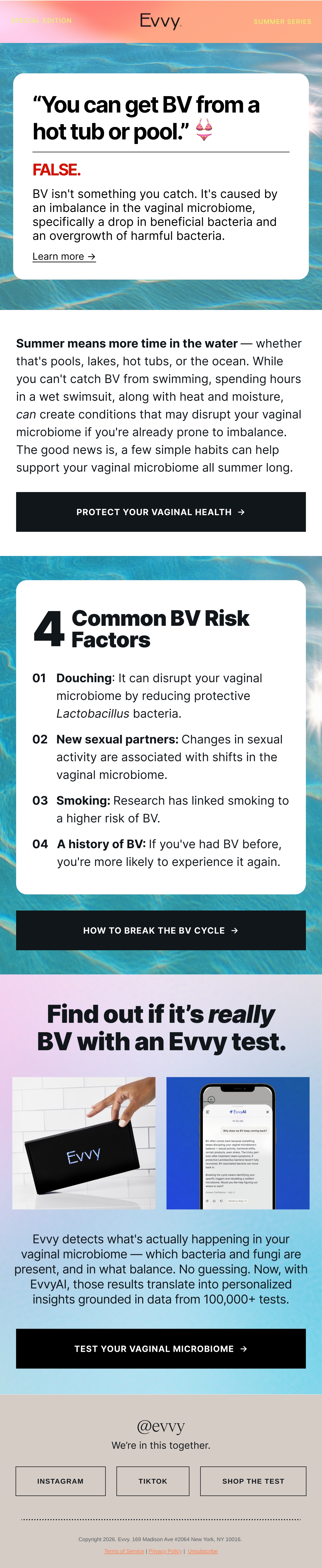
Task: Select Test Your Vaginal Microbiome button
Action: 161,1349
